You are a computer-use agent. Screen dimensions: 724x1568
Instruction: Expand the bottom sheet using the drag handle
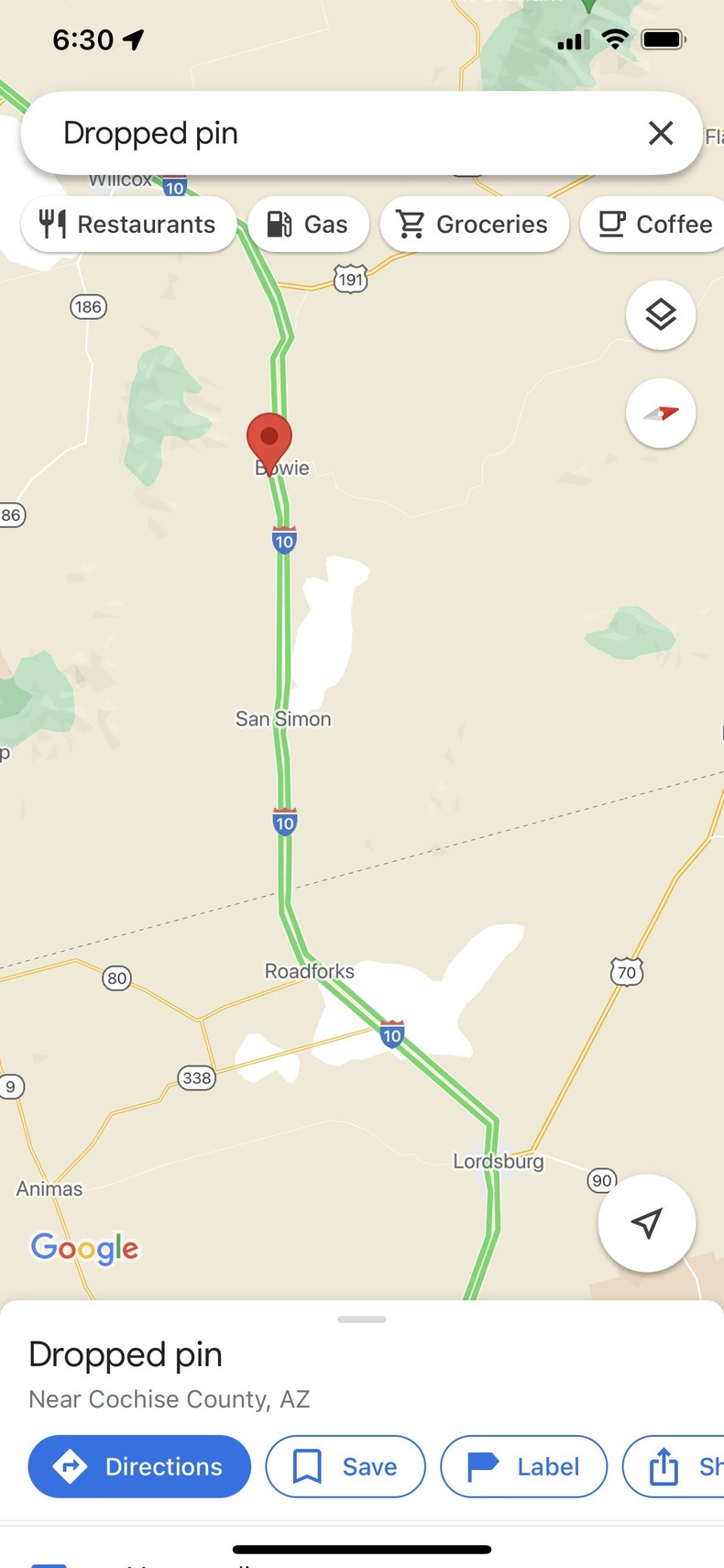coord(361,1319)
